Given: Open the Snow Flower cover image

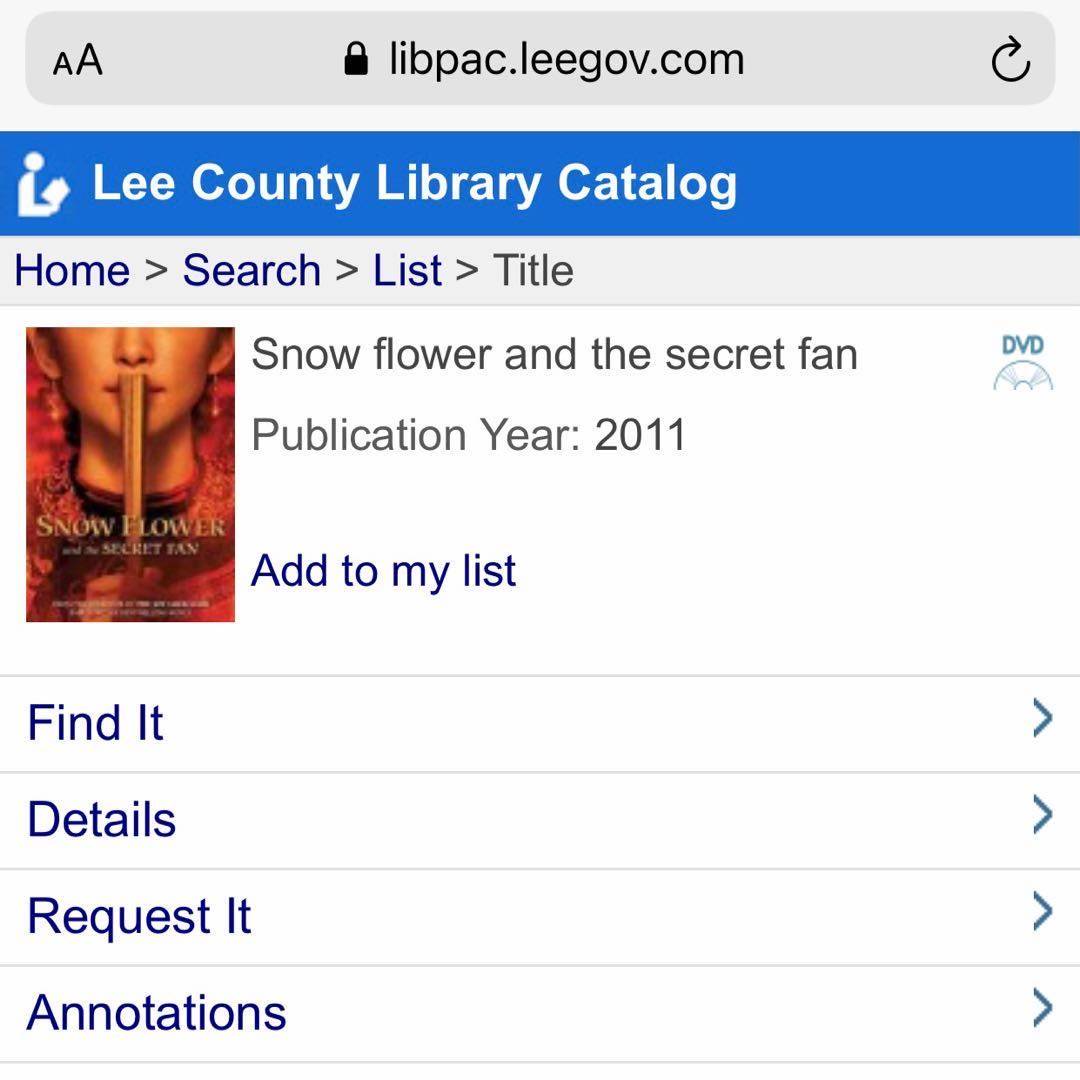Looking at the screenshot, I should [130, 474].
